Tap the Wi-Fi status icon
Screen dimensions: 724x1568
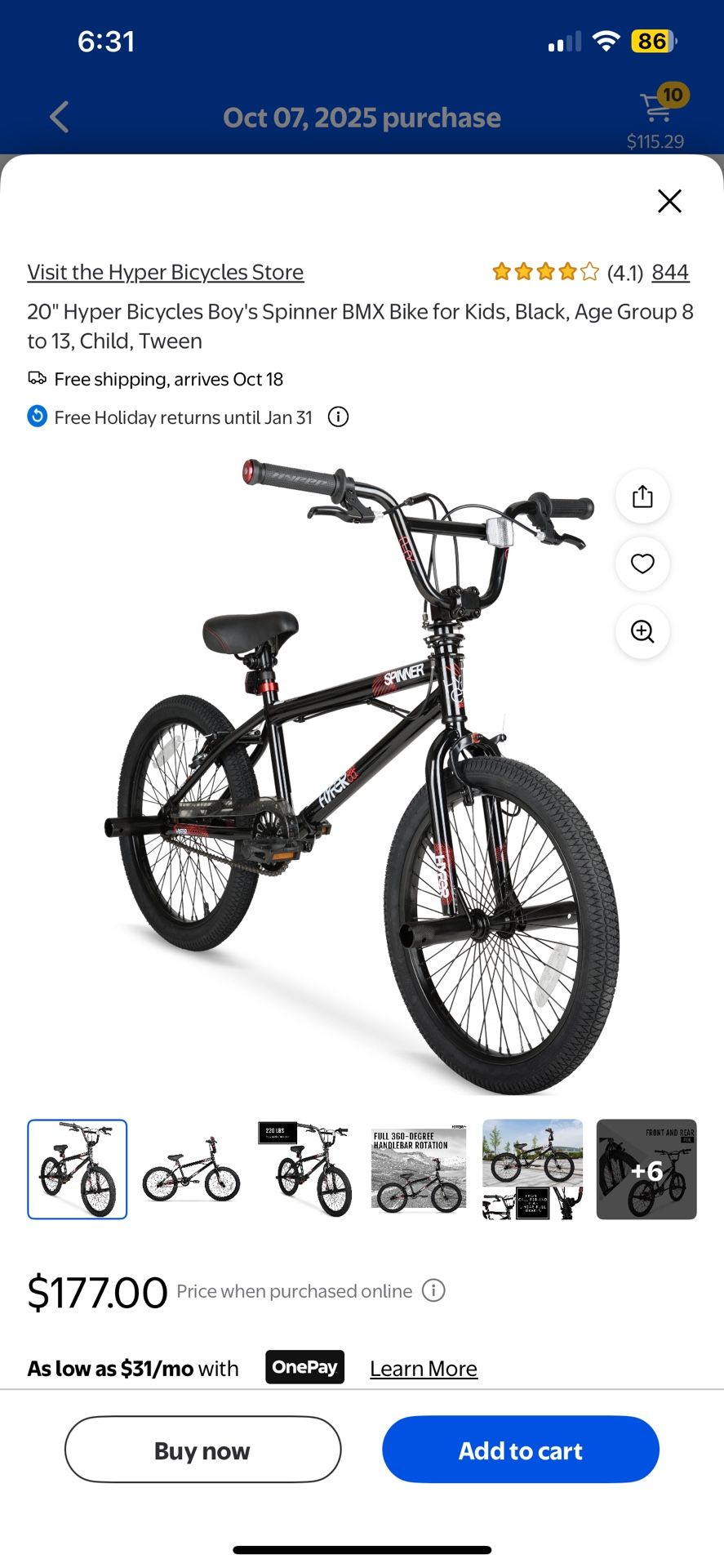pyautogui.click(x=605, y=39)
